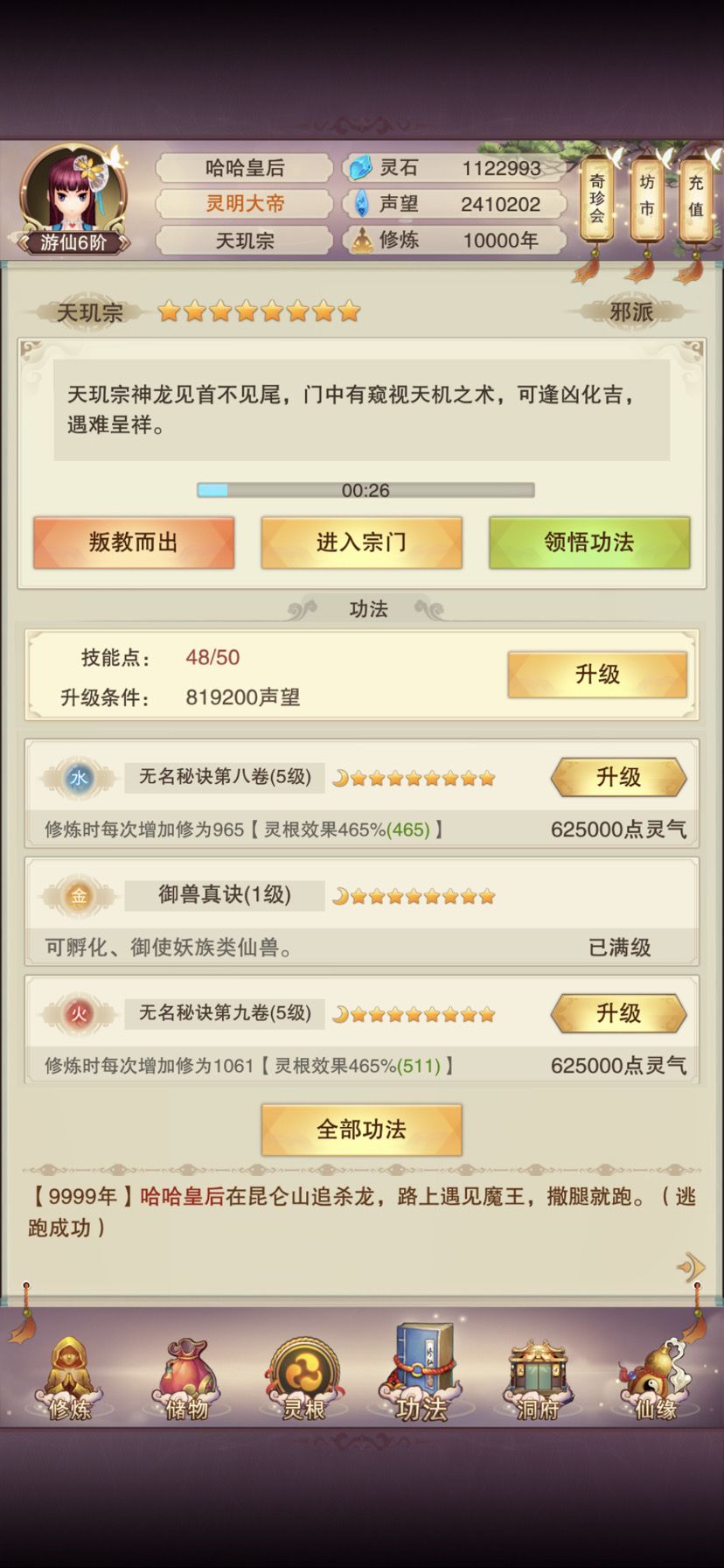724x1568 pixels.
Task: Click the 火 fire element emblem
Action: pos(77,1012)
